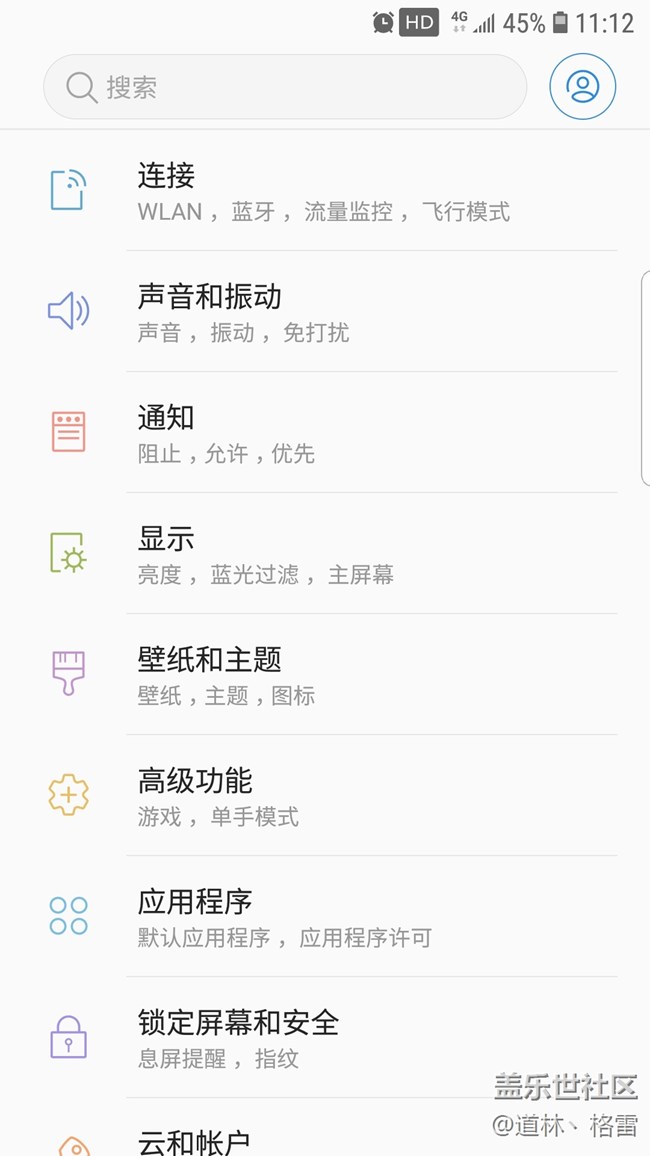Enter 高级功能 settings
This screenshot has width=650, height=1156.
point(325,796)
